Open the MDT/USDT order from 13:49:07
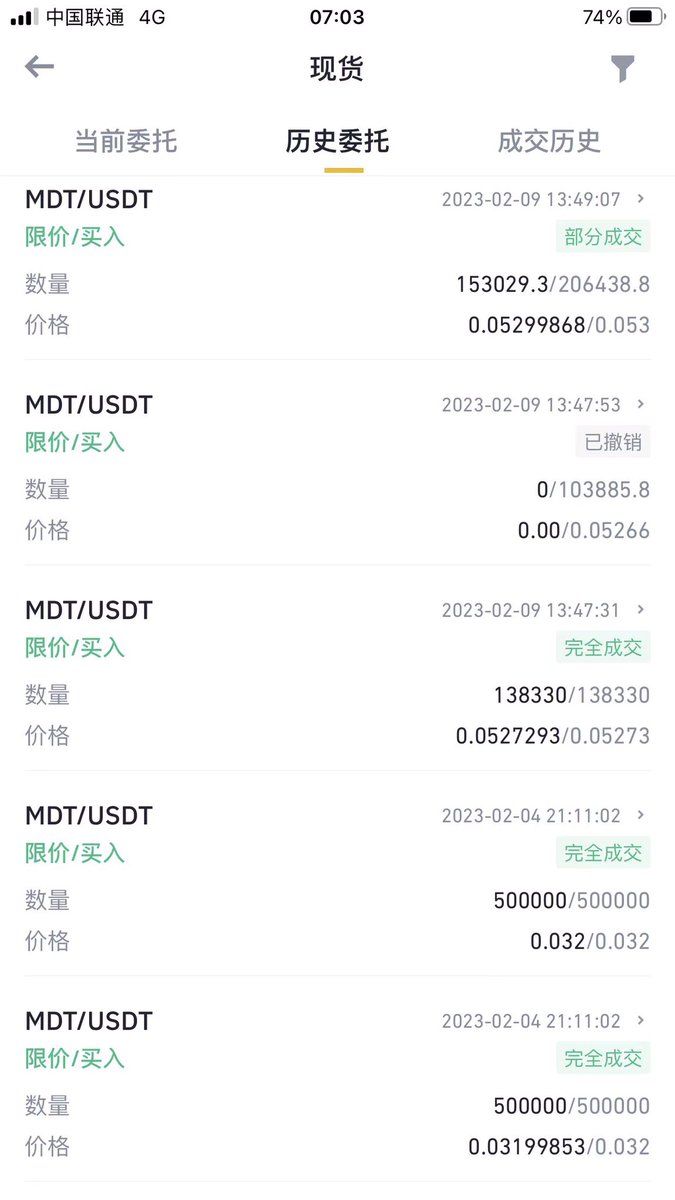The width and height of the screenshot is (675, 1200). click(x=337, y=263)
